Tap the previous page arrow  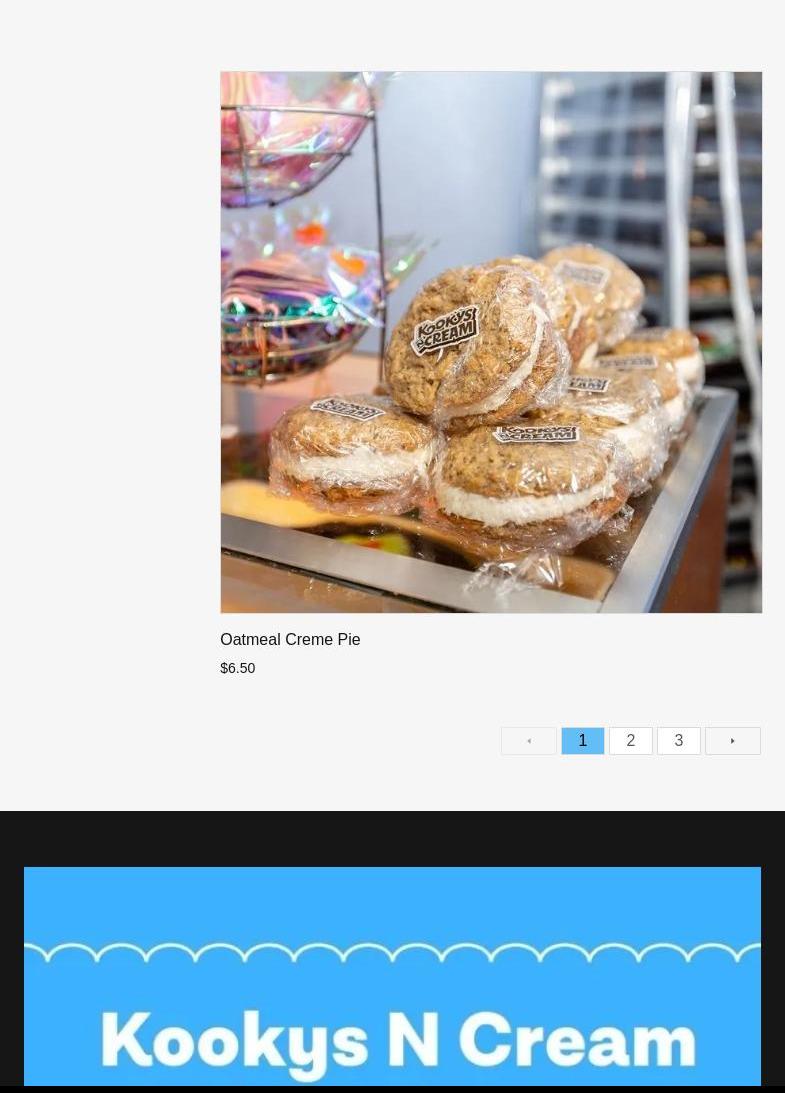pyautogui.click(x=529, y=741)
